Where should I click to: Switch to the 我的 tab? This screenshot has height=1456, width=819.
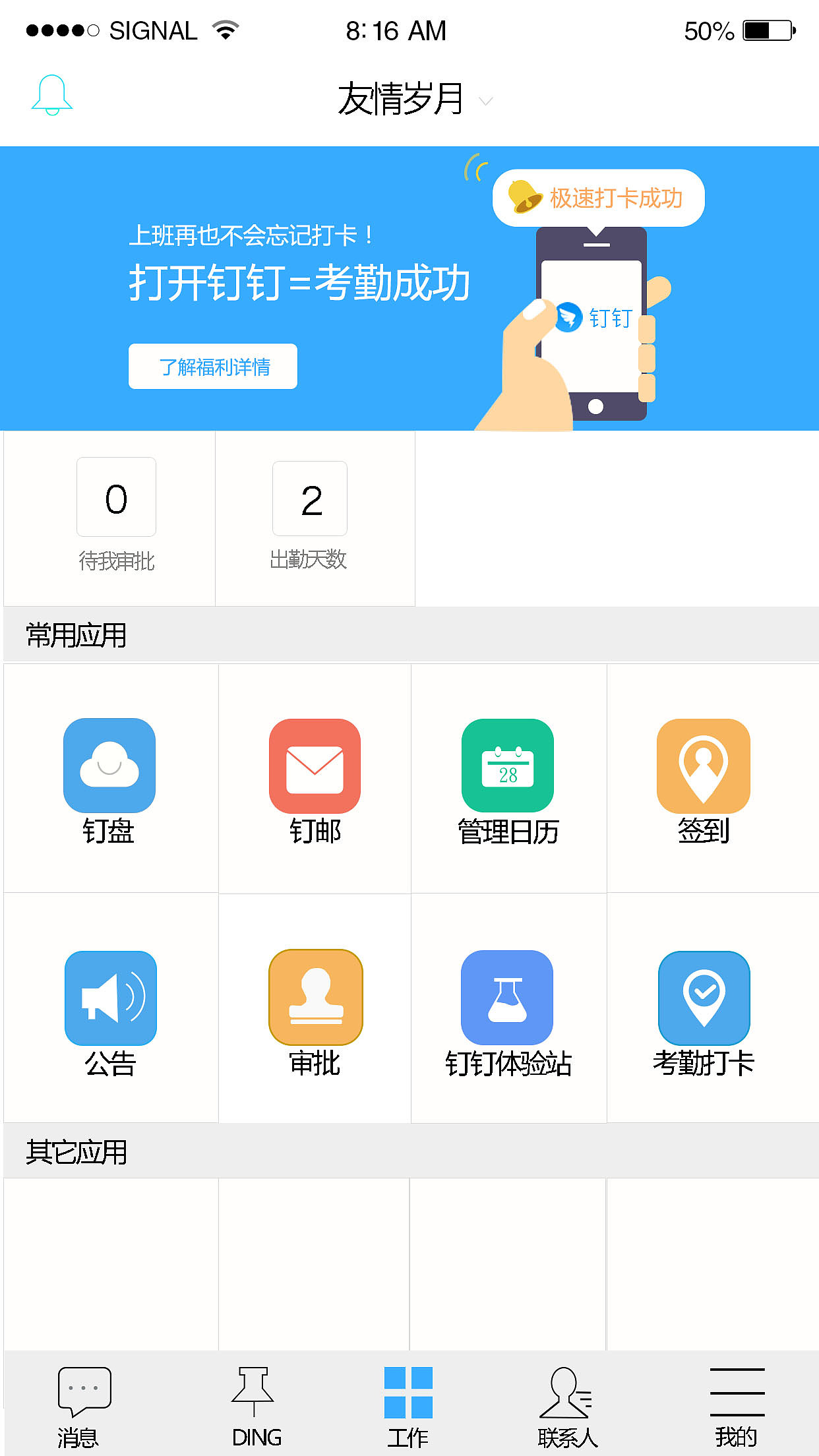pyautogui.click(x=737, y=1405)
